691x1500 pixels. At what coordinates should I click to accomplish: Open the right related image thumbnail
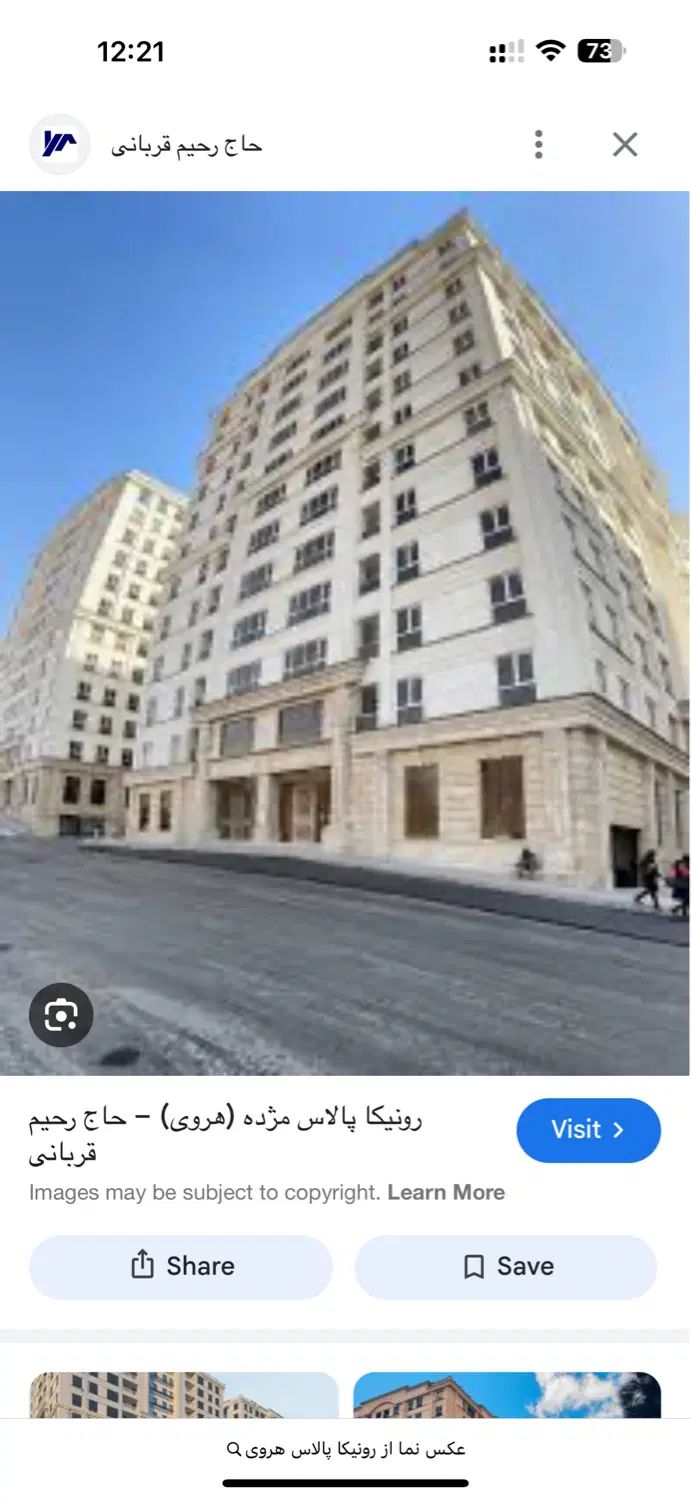pos(506,1395)
